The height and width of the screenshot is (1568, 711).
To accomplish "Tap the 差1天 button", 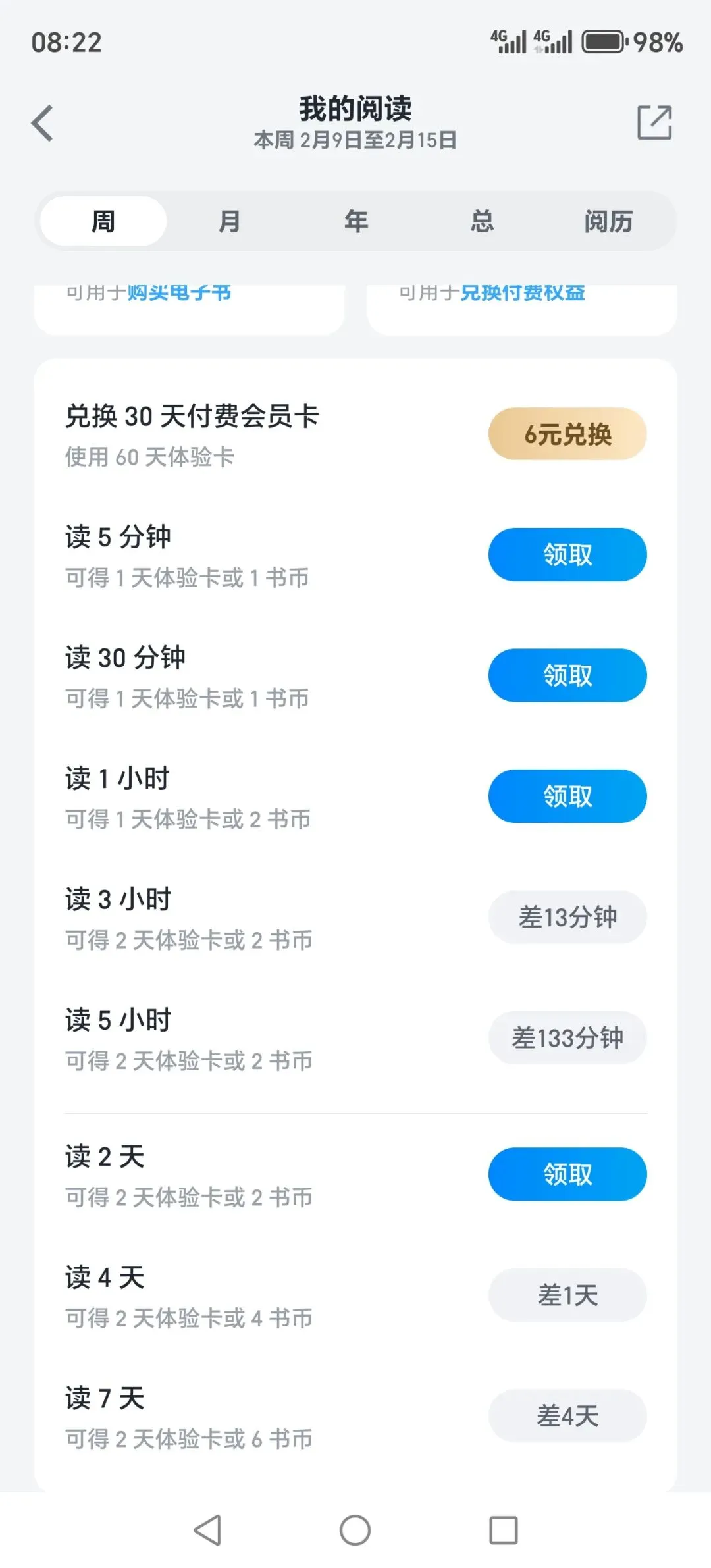I will pos(567,1295).
